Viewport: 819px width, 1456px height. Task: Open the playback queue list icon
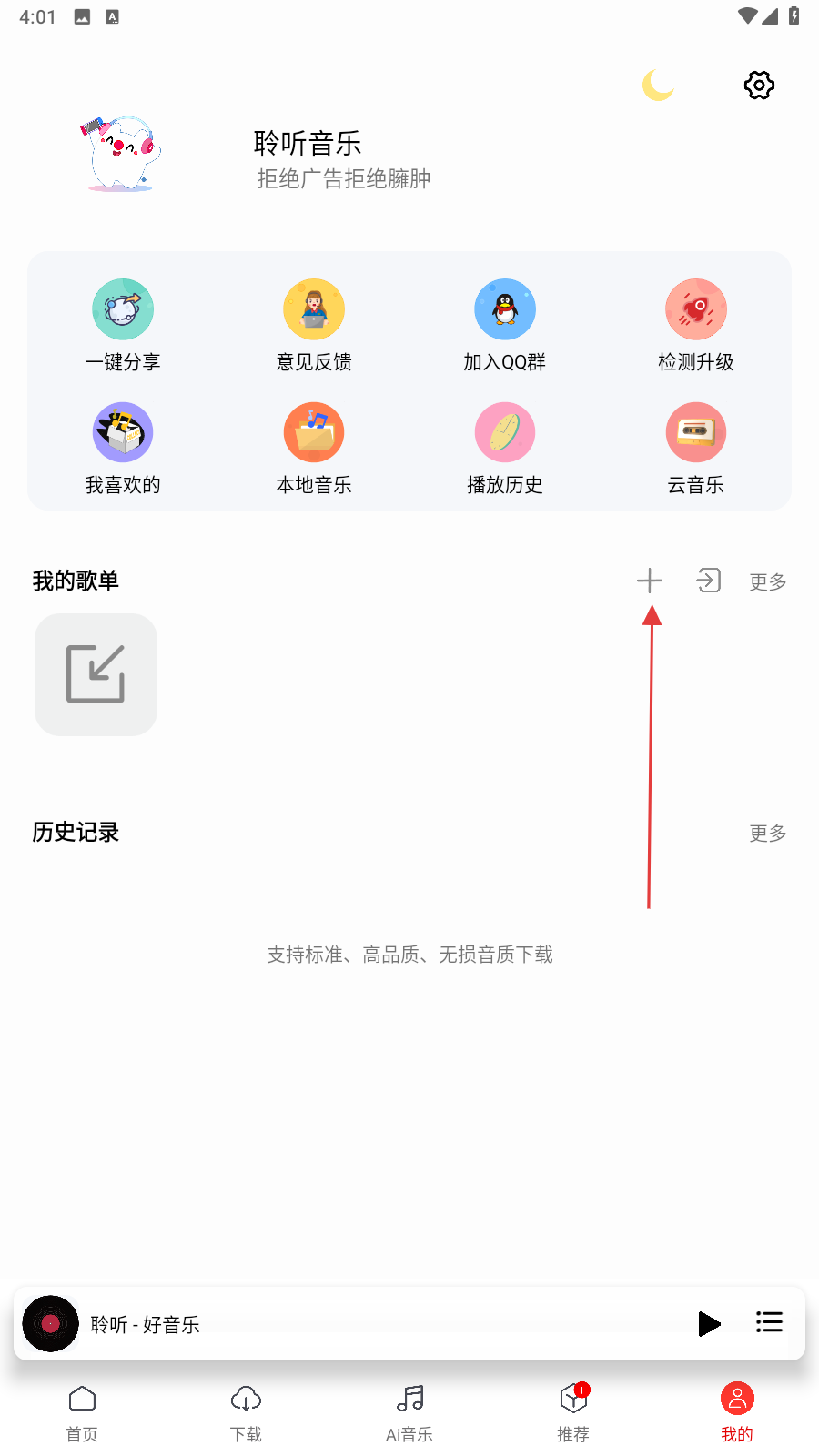pyautogui.click(x=769, y=1322)
